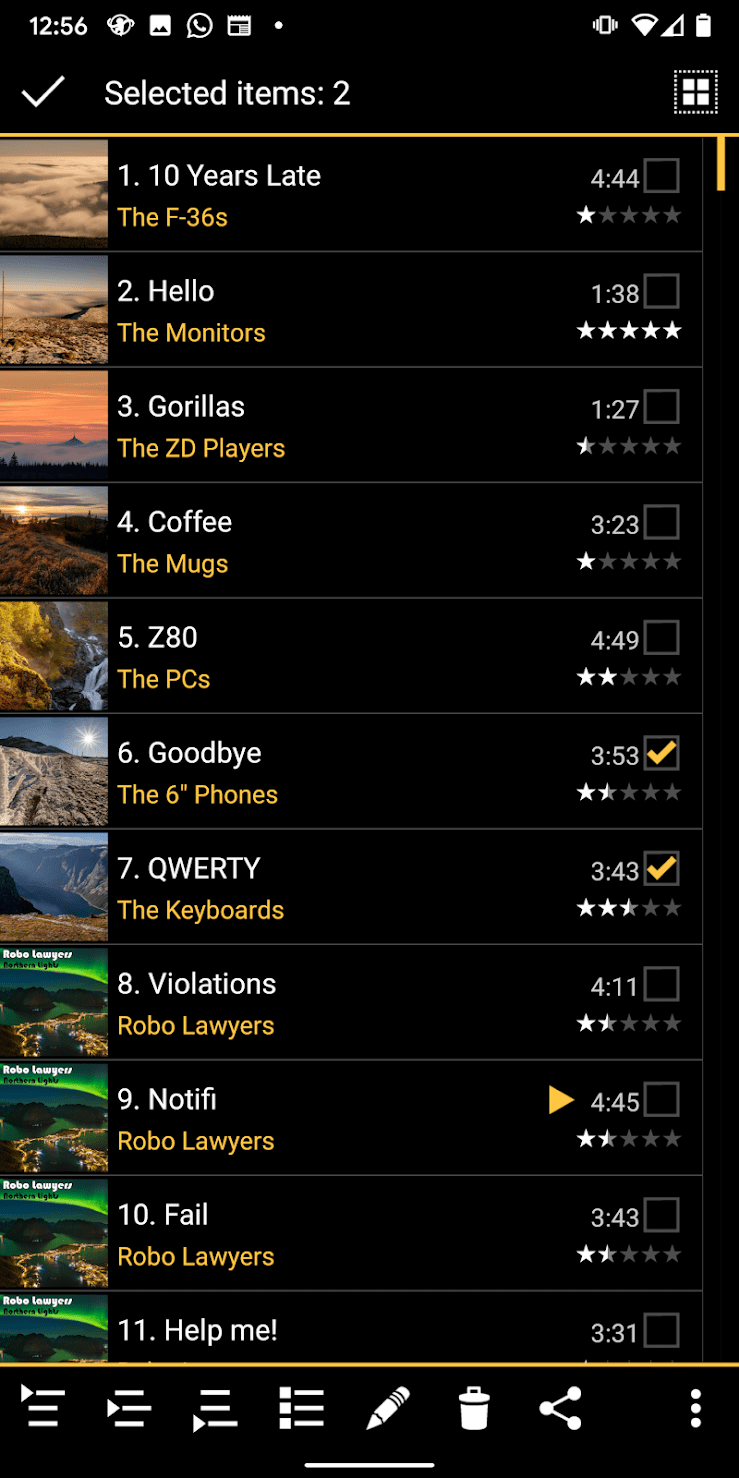Tap the select all grid icon
The image size is (739, 1478).
pyautogui.click(x=695, y=92)
